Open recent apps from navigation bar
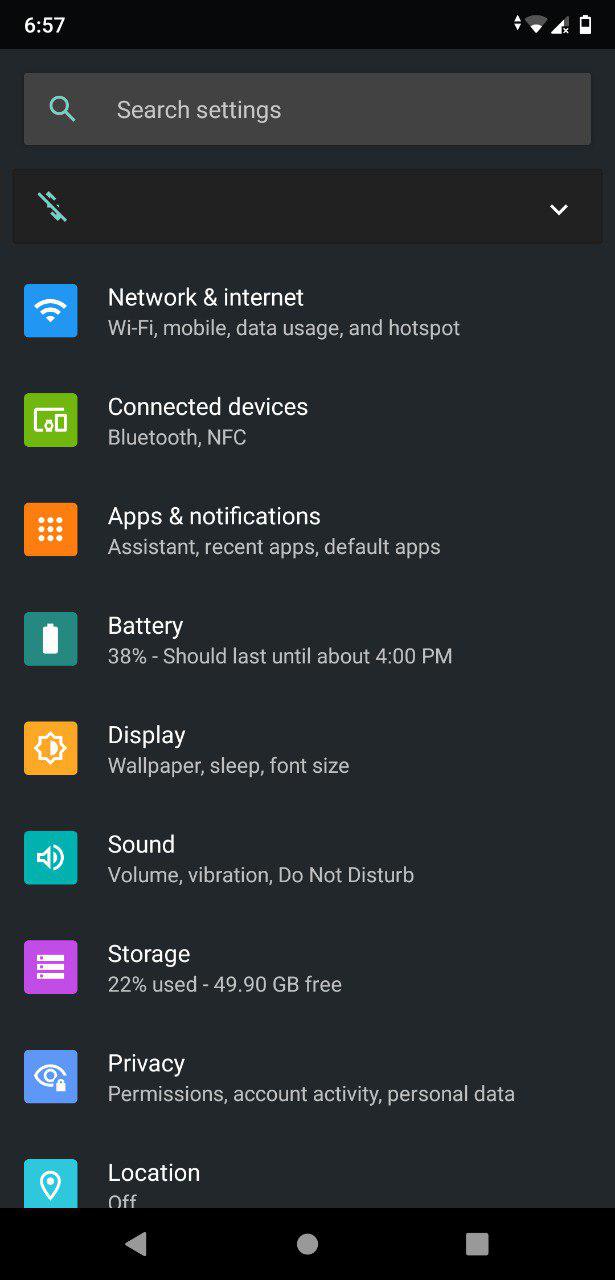Screen dimensions: 615x1280 (x=477, y=1244)
